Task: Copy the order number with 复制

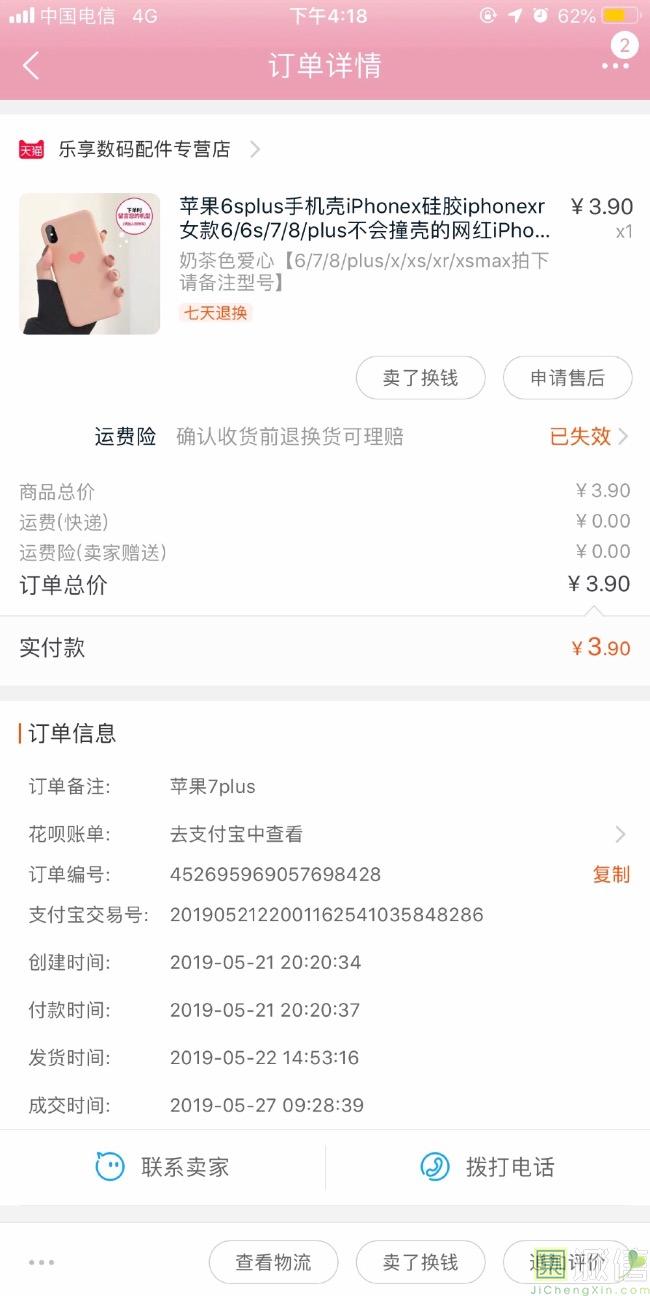Action: pyautogui.click(x=611, y=874)
